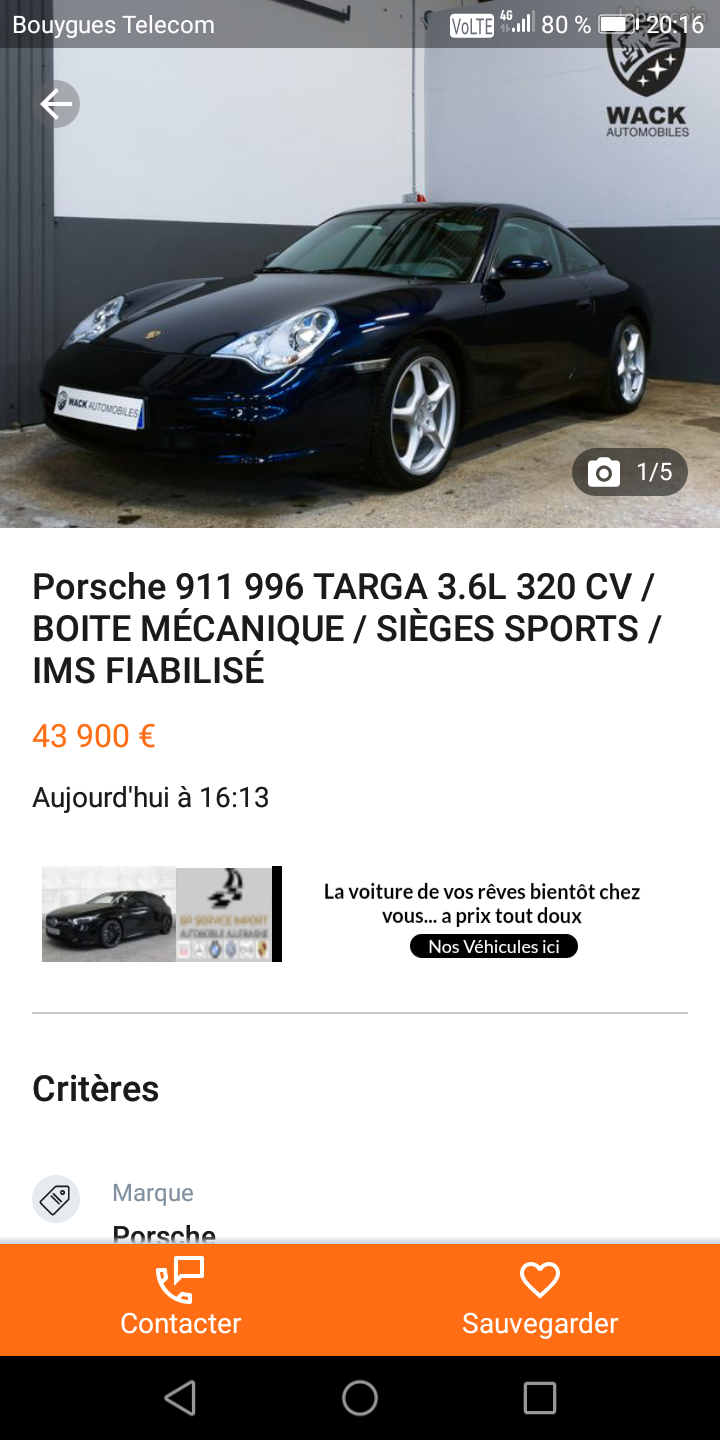
Task: Tap the 1/5 photo counter badge
Action: pos(630,472)
